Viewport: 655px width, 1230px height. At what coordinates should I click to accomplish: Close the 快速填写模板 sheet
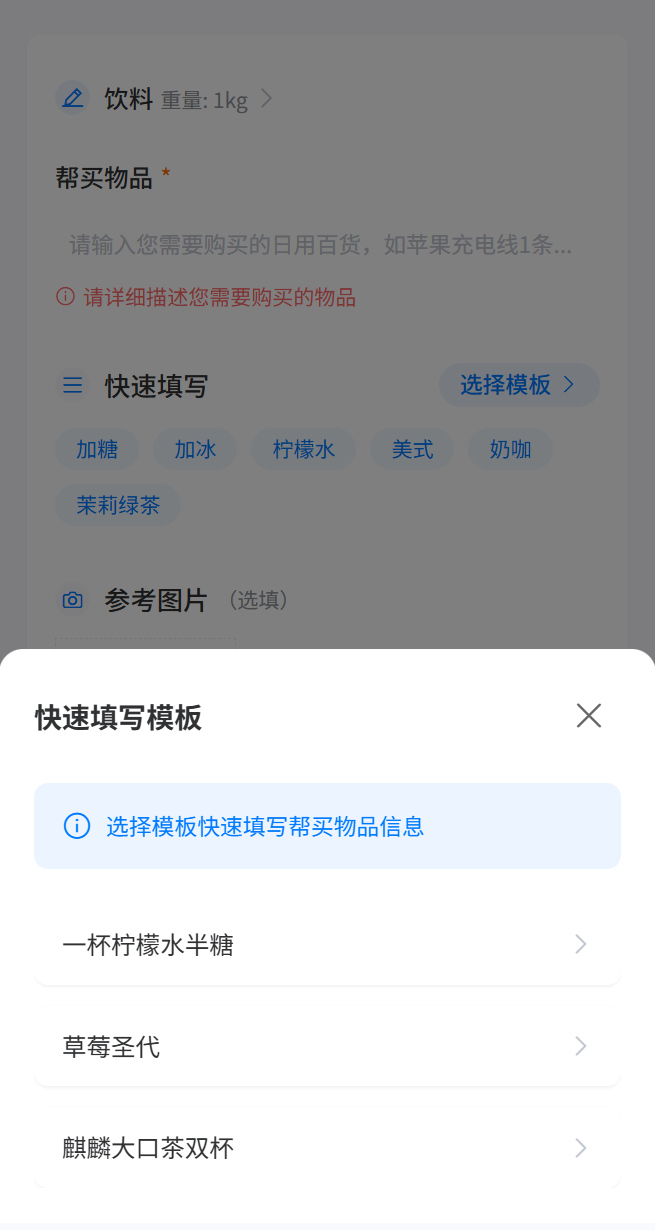pyautogui.click(x=588, y=715)
